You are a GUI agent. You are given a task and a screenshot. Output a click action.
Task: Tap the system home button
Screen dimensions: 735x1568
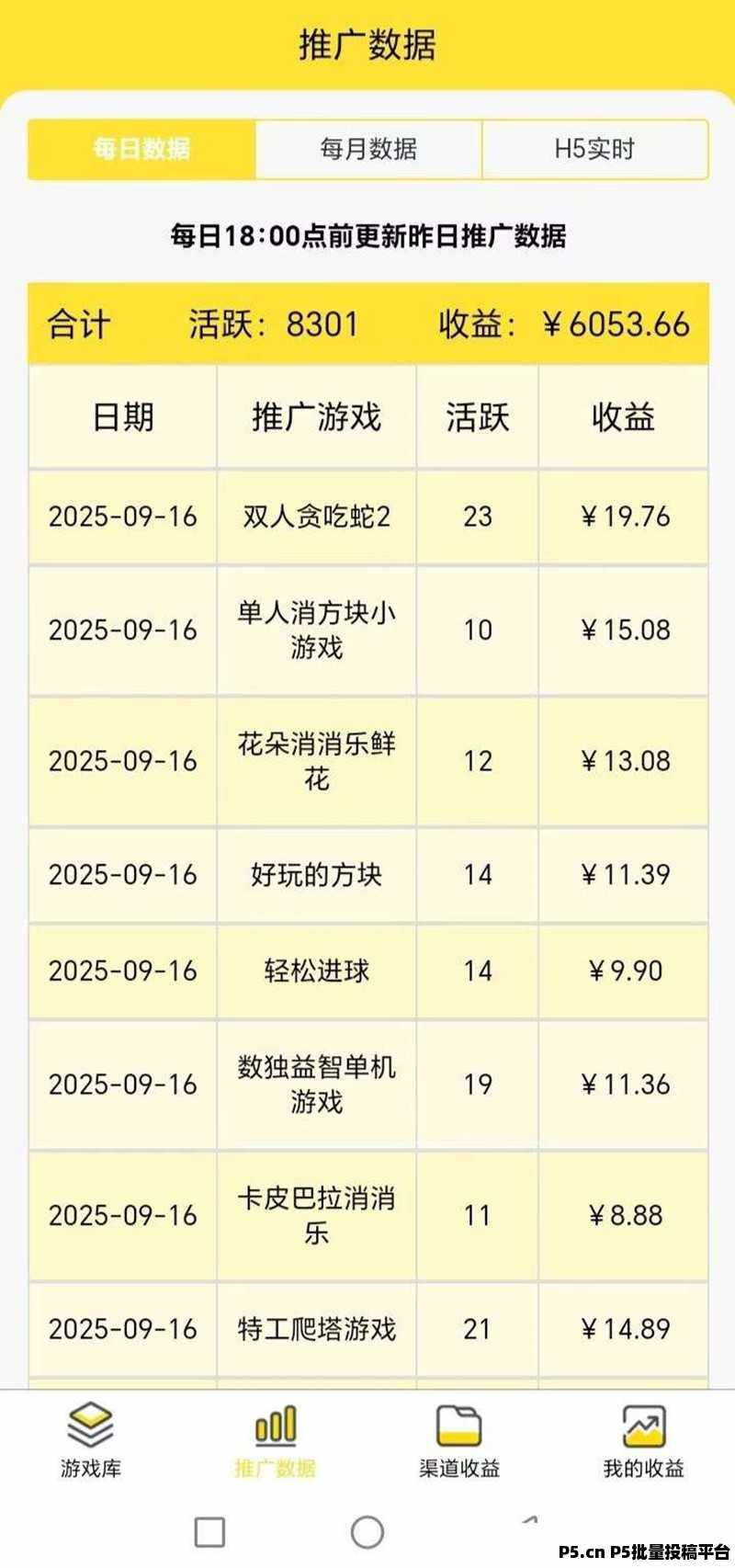coord(367,1531)
